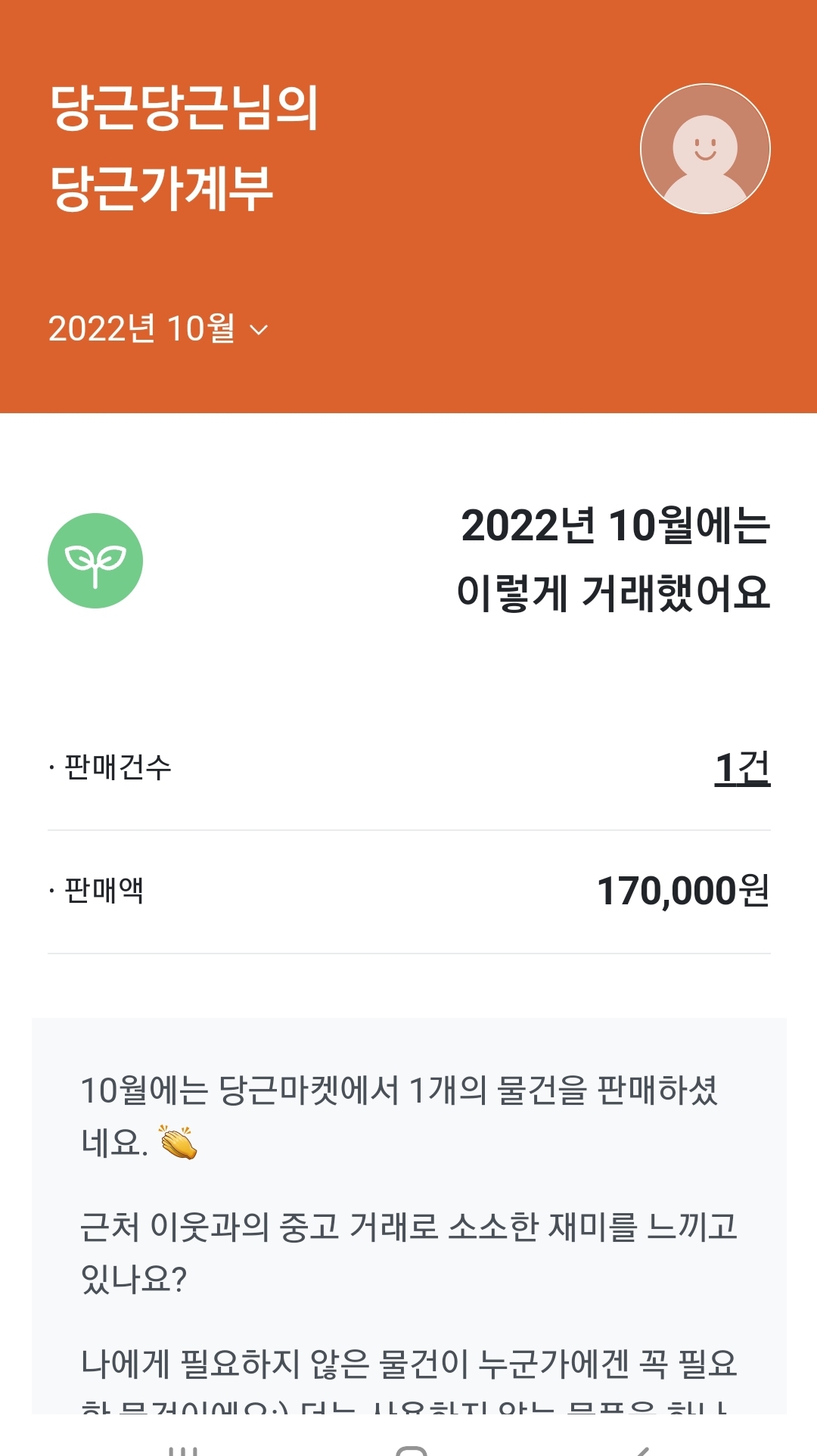The height and width of the screenshot is (1456, 817).
Task: Open the underlined 1건 sales count link
Action: [742, 768]
